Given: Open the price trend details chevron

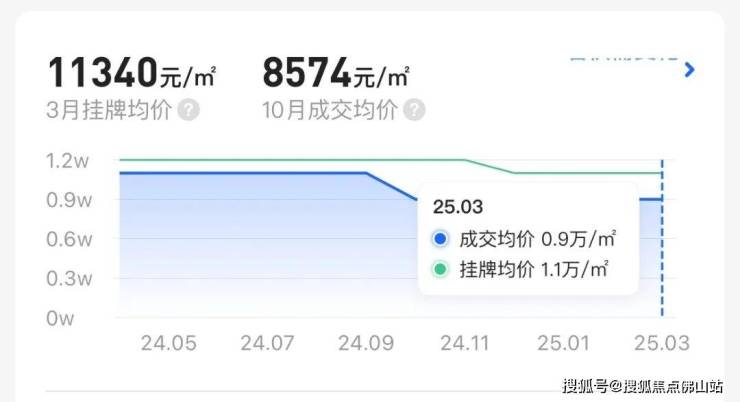Looking at the screenshot, I should click(688, 70).
